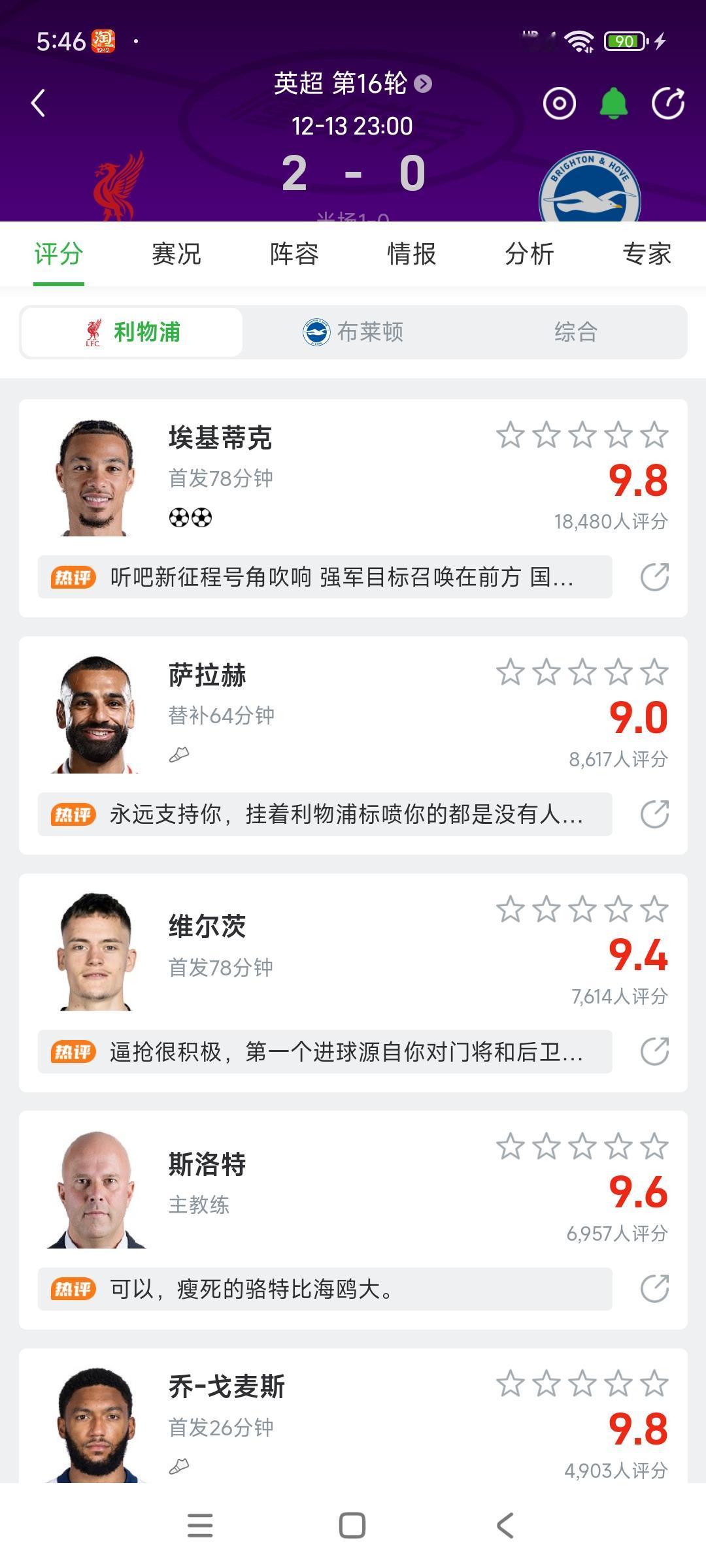Tap the refresh icon in the header

tap(668, 103)
